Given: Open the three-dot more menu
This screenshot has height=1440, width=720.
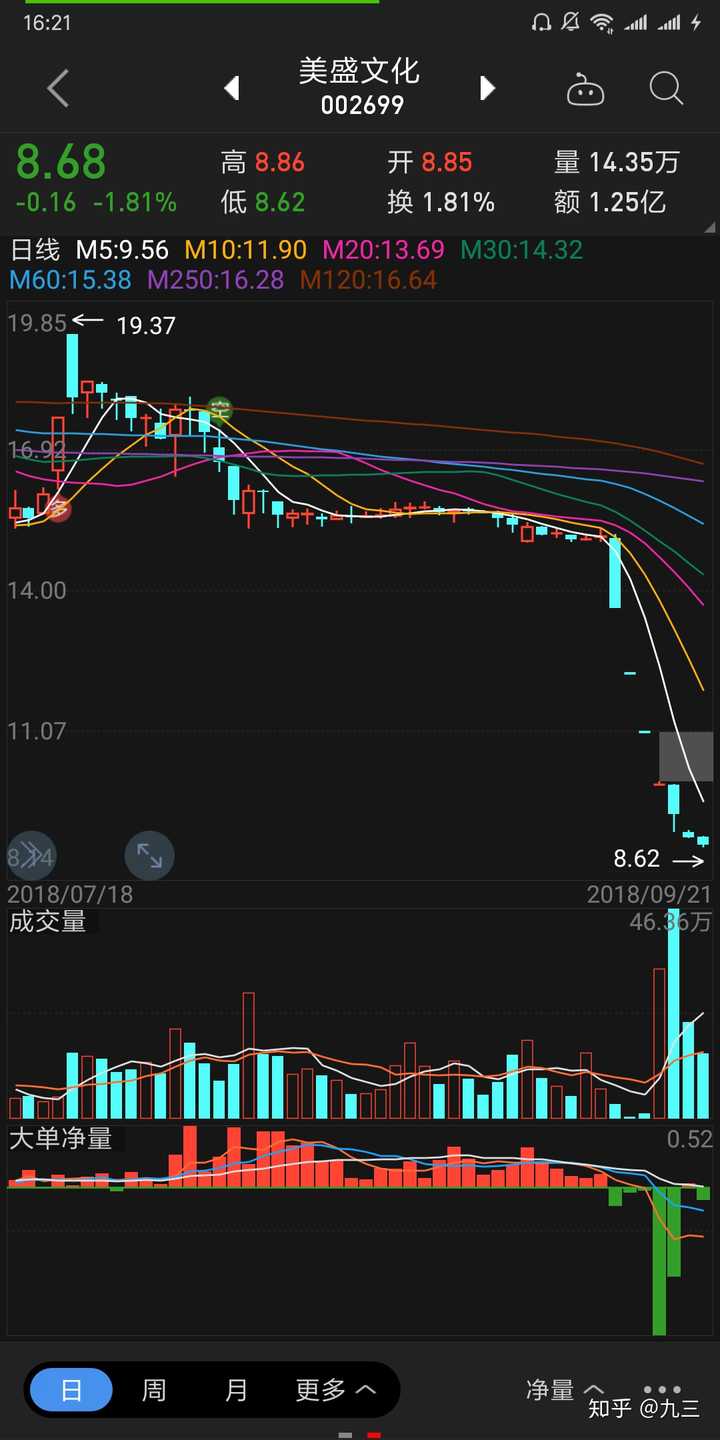Looking at the screenshot, I should tap(662, 1389).
